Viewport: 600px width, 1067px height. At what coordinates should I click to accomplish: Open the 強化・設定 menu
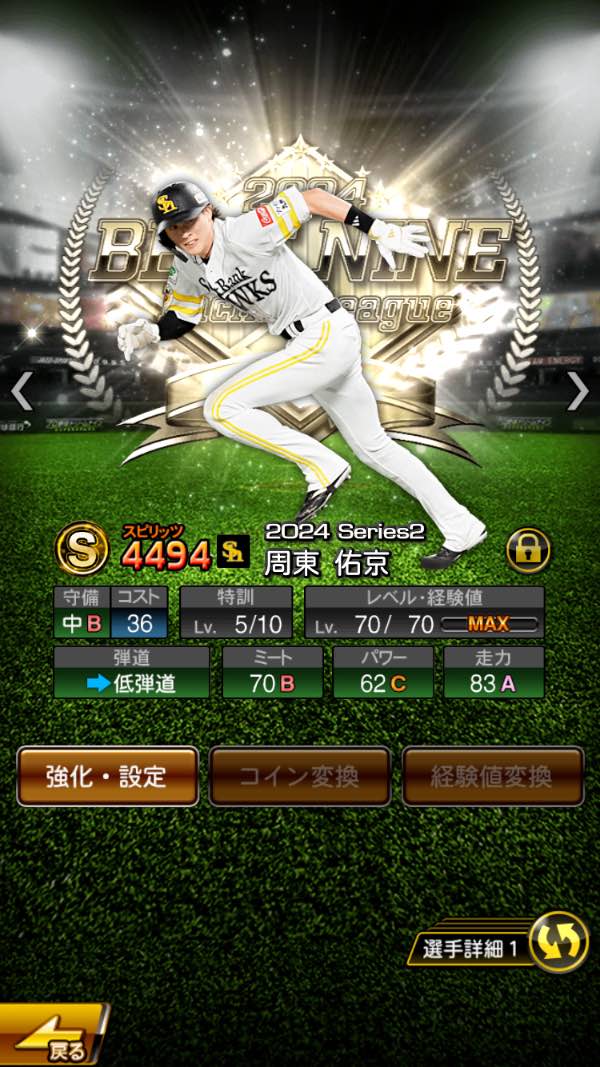107,776
